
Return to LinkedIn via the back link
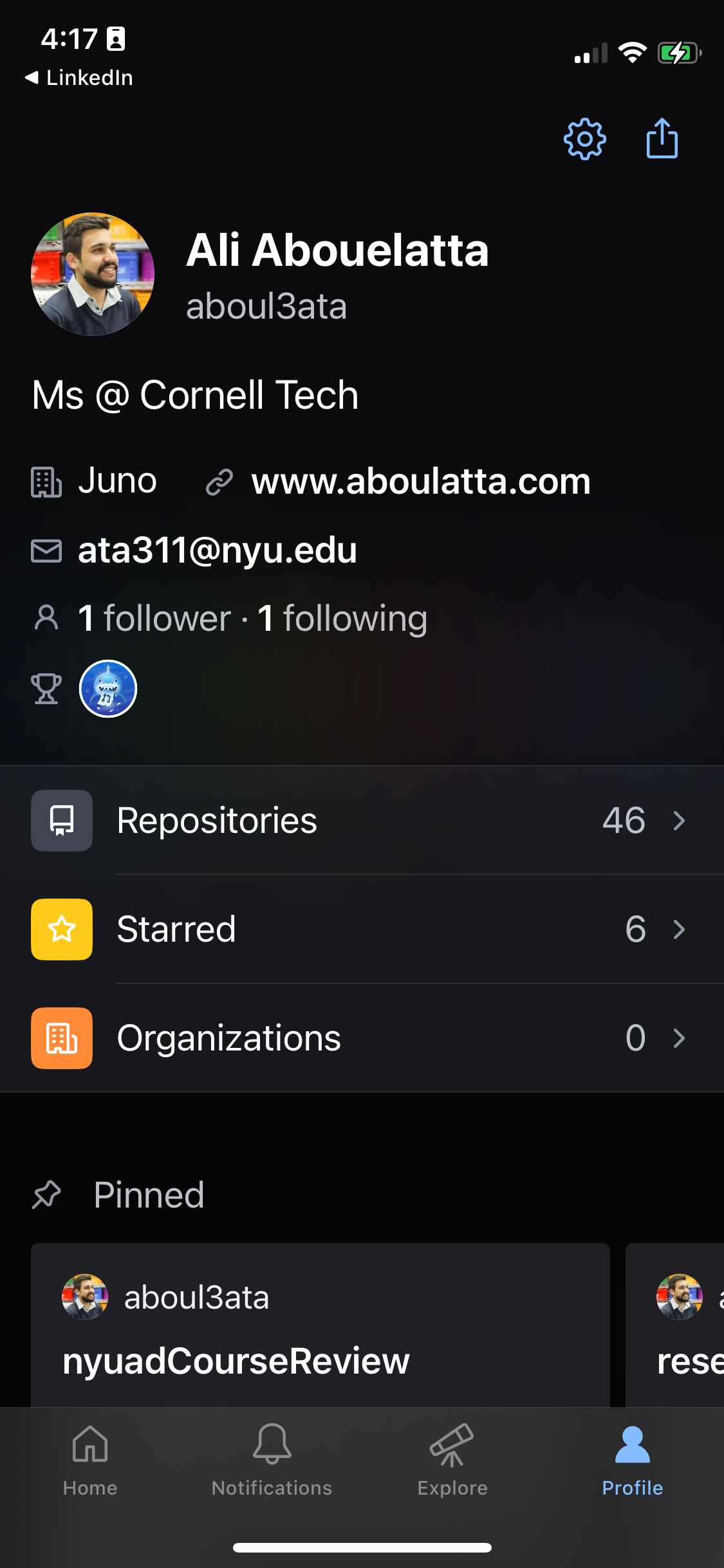pos(77,77)
